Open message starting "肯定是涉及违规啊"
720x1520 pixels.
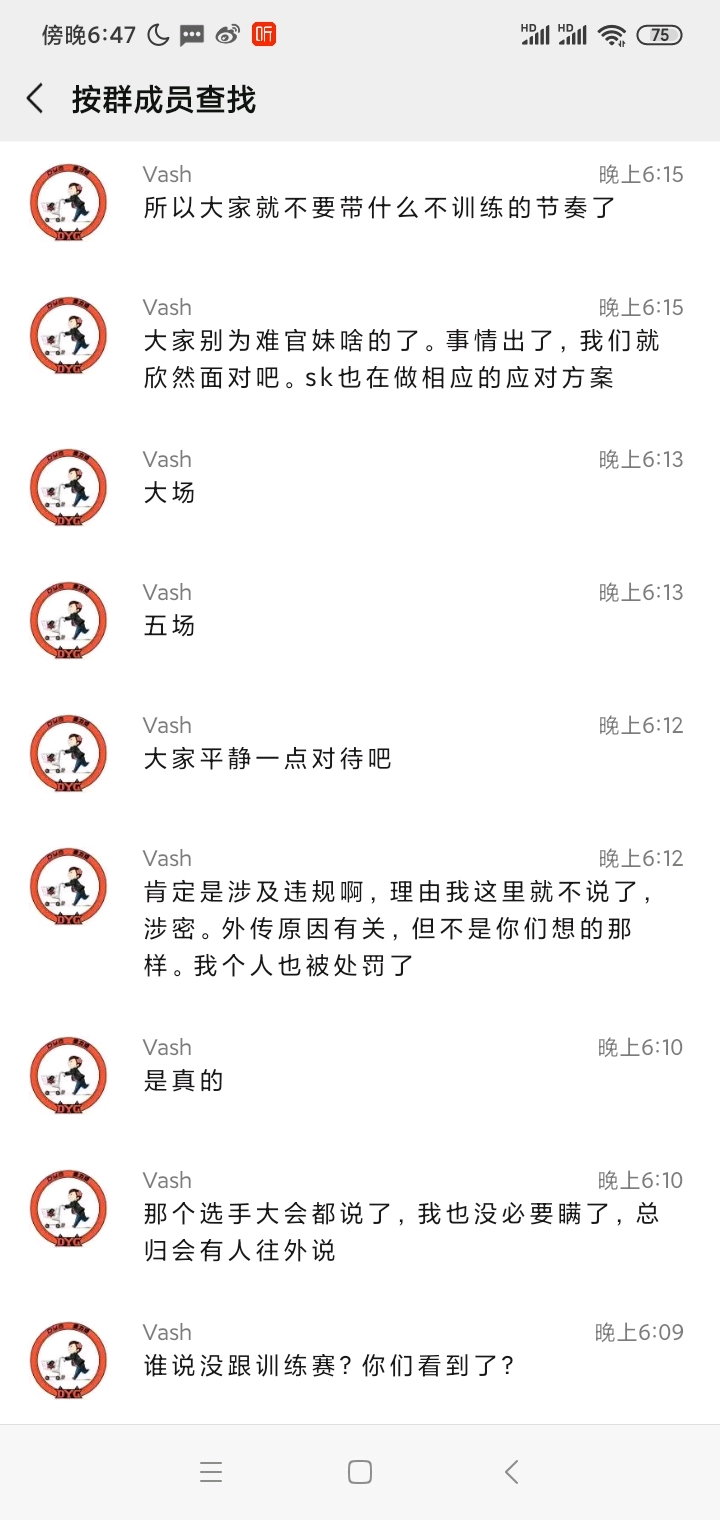(x=400, y=928)
